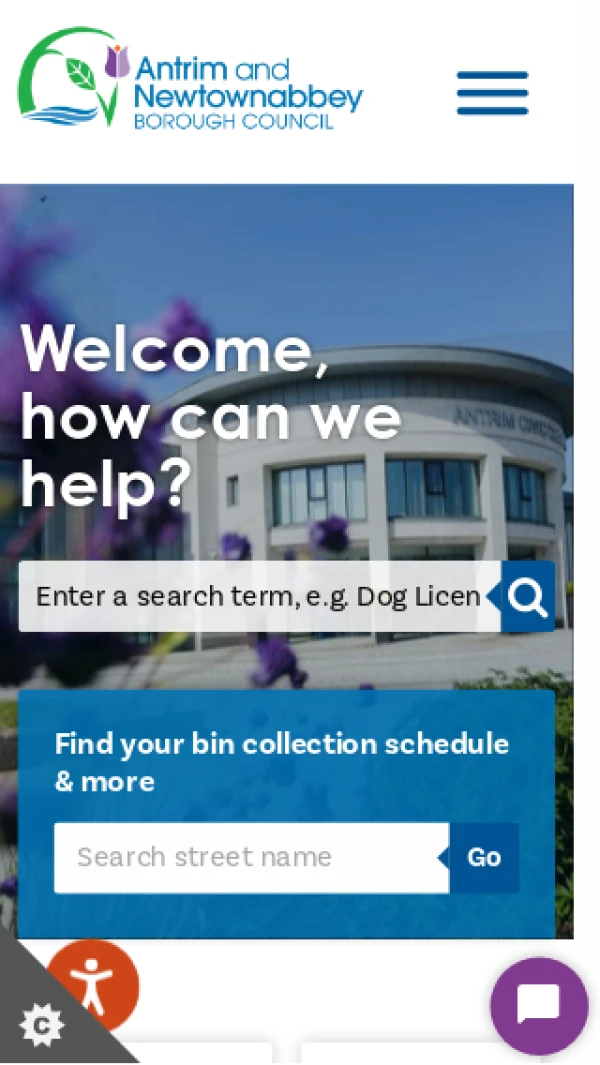
Task: Open the hamburger navigation menu
Action: coord(492,94)
